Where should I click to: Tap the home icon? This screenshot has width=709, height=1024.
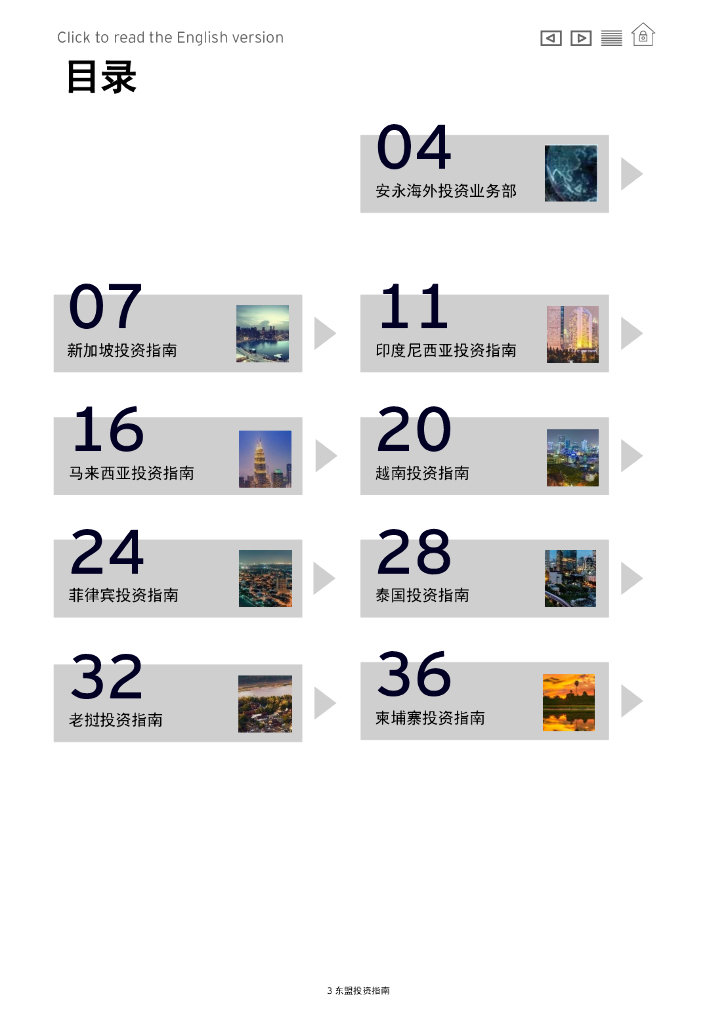click(x=643, y=36)
